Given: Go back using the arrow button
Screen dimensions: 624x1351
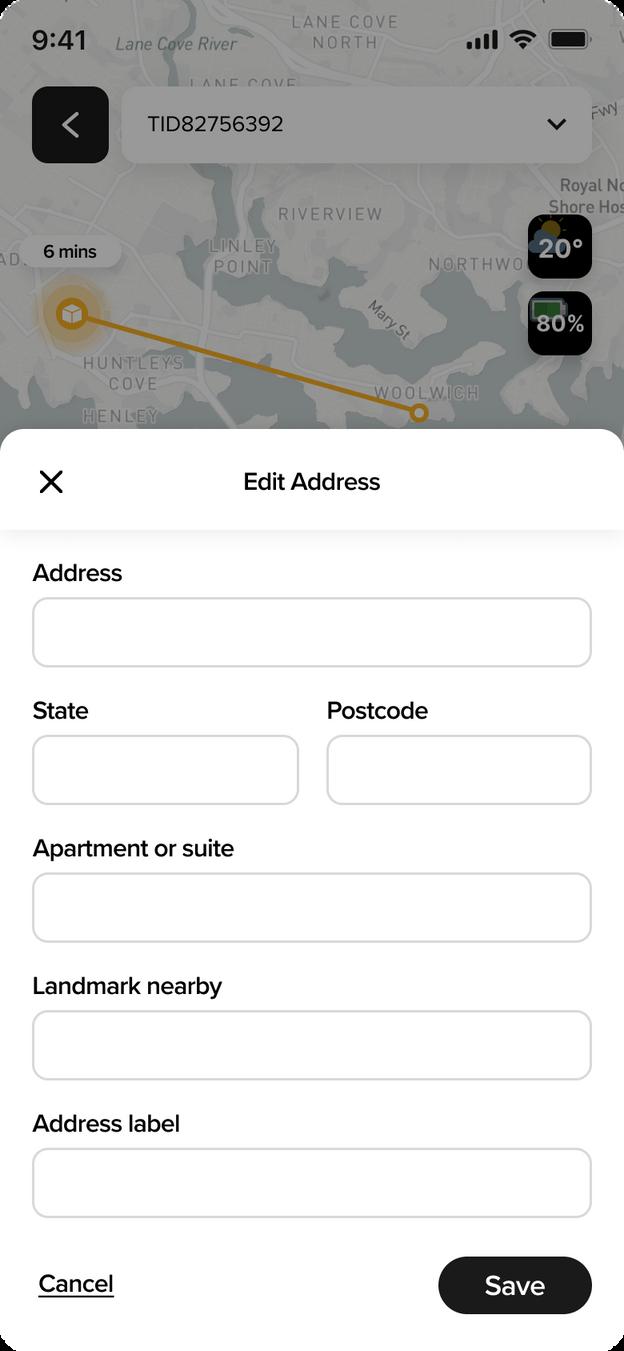Looking at the screenshot, I should [70, 125].
